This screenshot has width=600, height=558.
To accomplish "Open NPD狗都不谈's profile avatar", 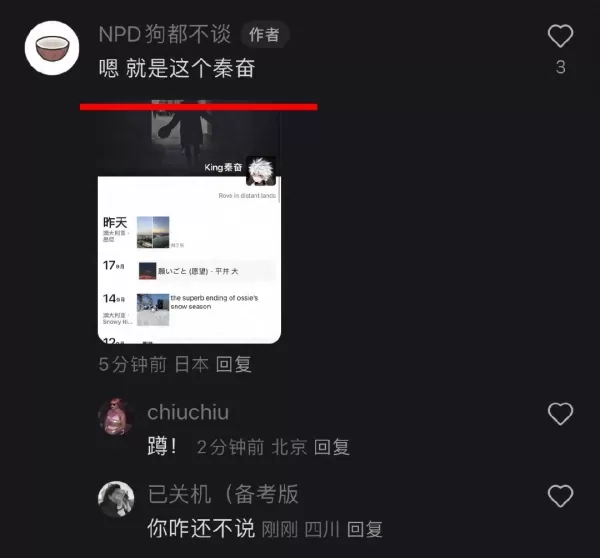I will coord(51,47).
